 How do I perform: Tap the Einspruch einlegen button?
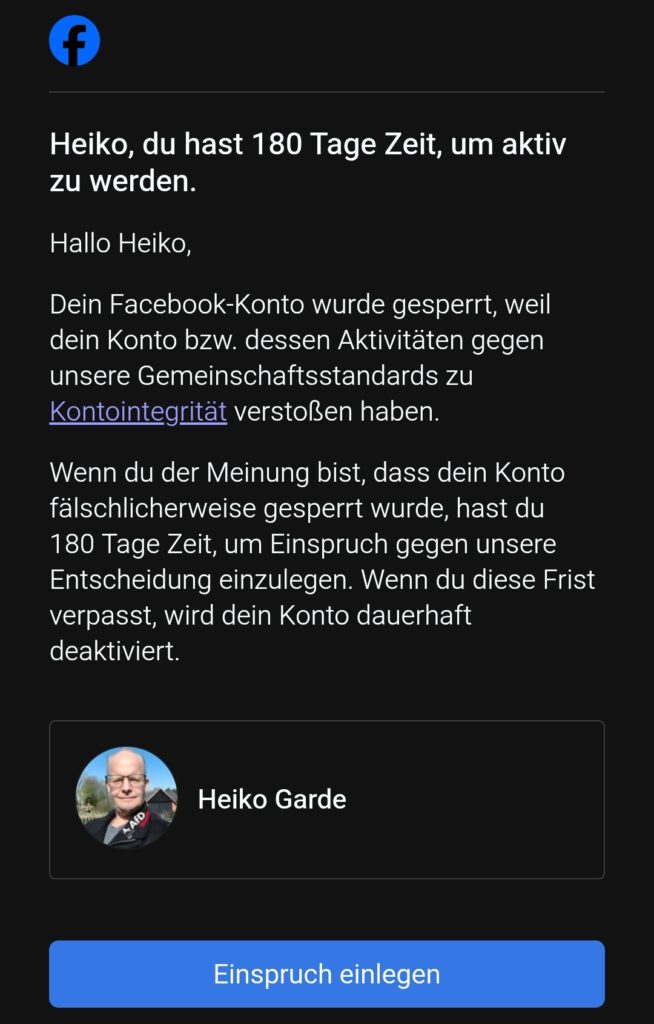point(327,973)
